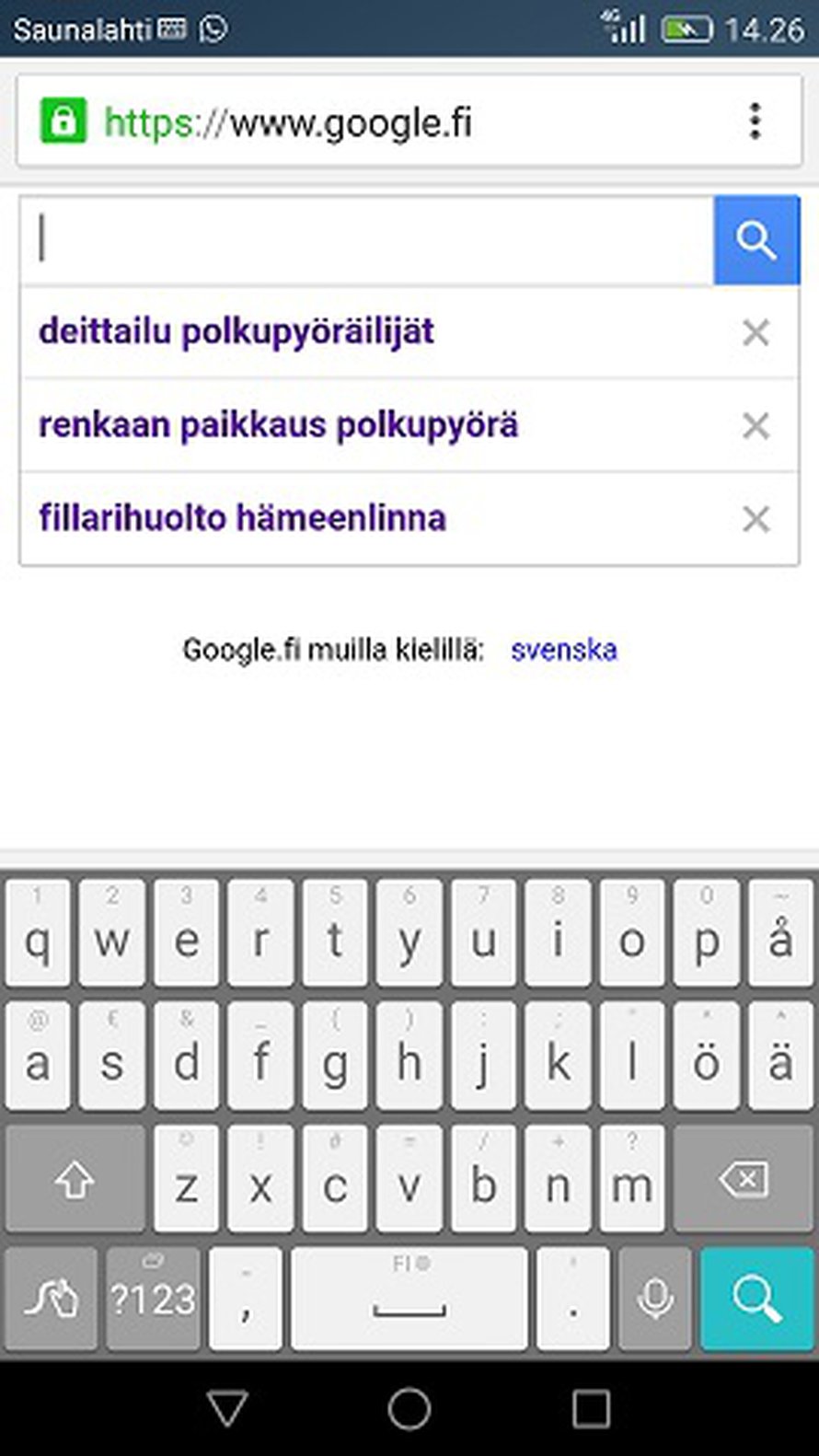Switch keyboard to ?123 symbols

(x=152, y=1298)
